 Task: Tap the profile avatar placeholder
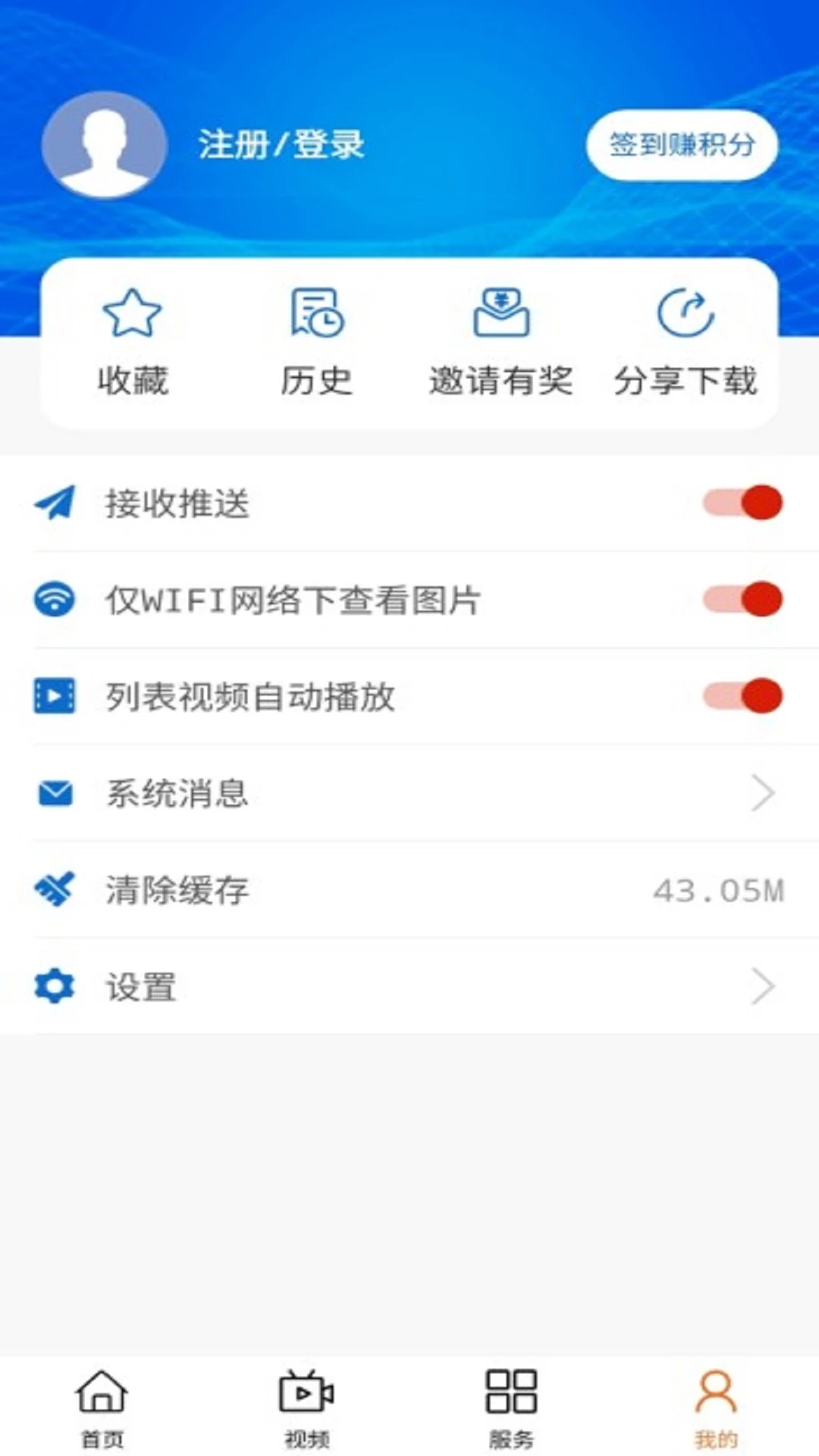pos(104,146)
